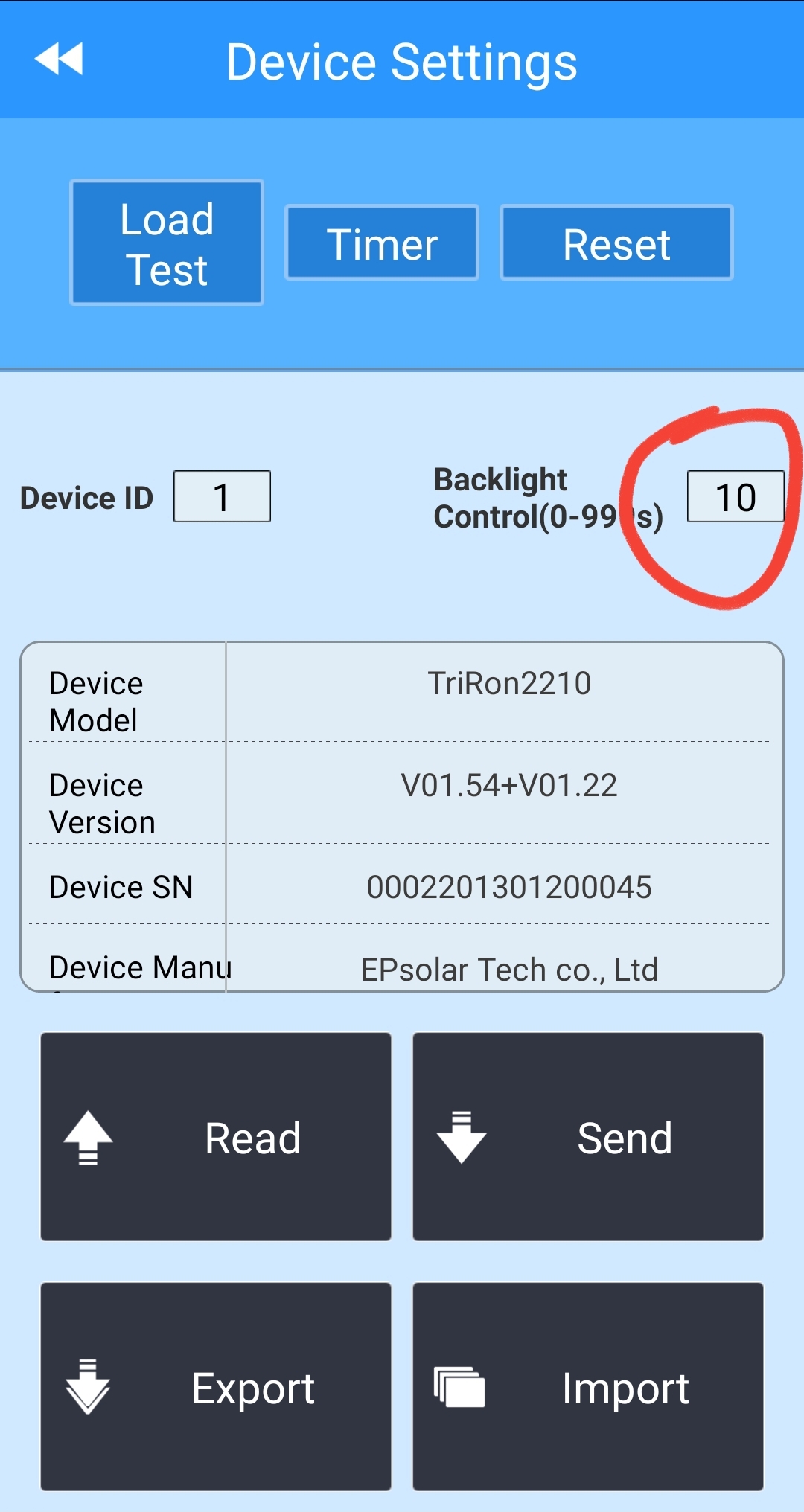The width and height of the screenshot is (804, 1512).
Task: Import device settings
Action: [x=588, y=1386]
